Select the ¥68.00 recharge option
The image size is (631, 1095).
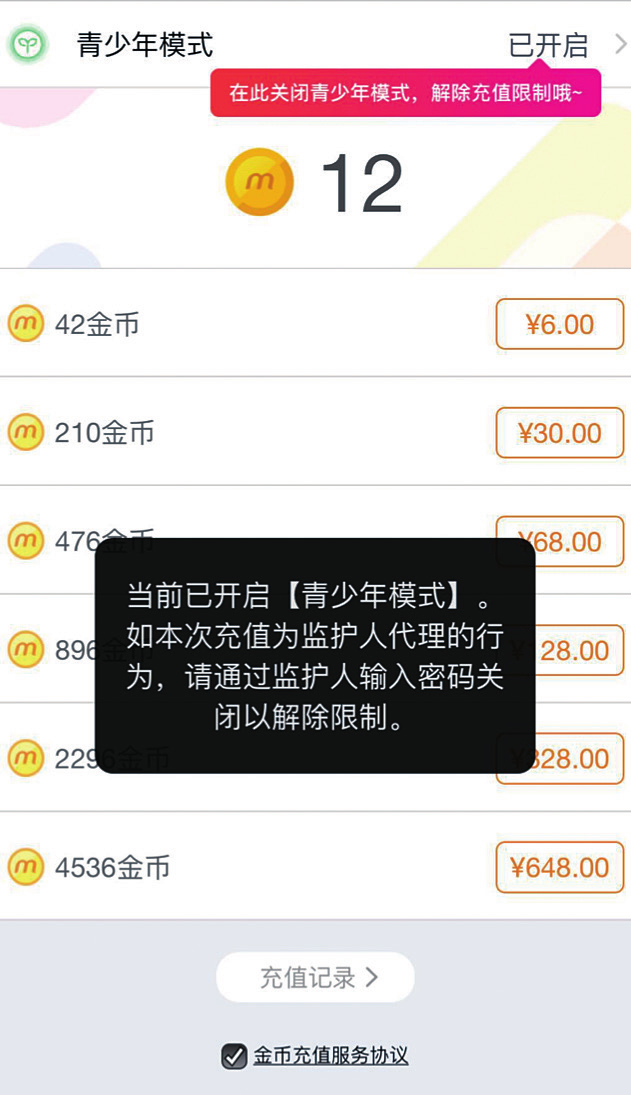click(x=559, y=541)
